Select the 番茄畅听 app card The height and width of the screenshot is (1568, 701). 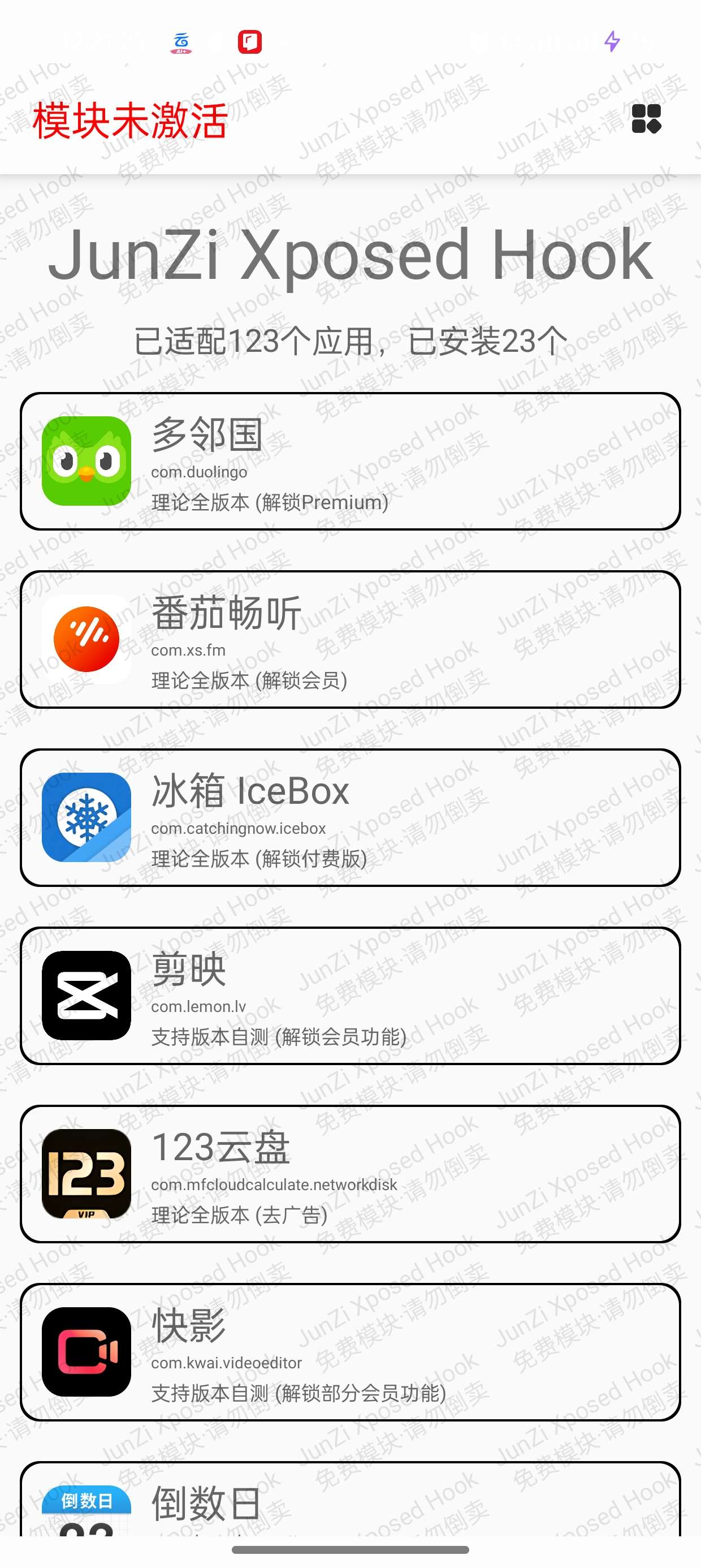tap(350, 639)
